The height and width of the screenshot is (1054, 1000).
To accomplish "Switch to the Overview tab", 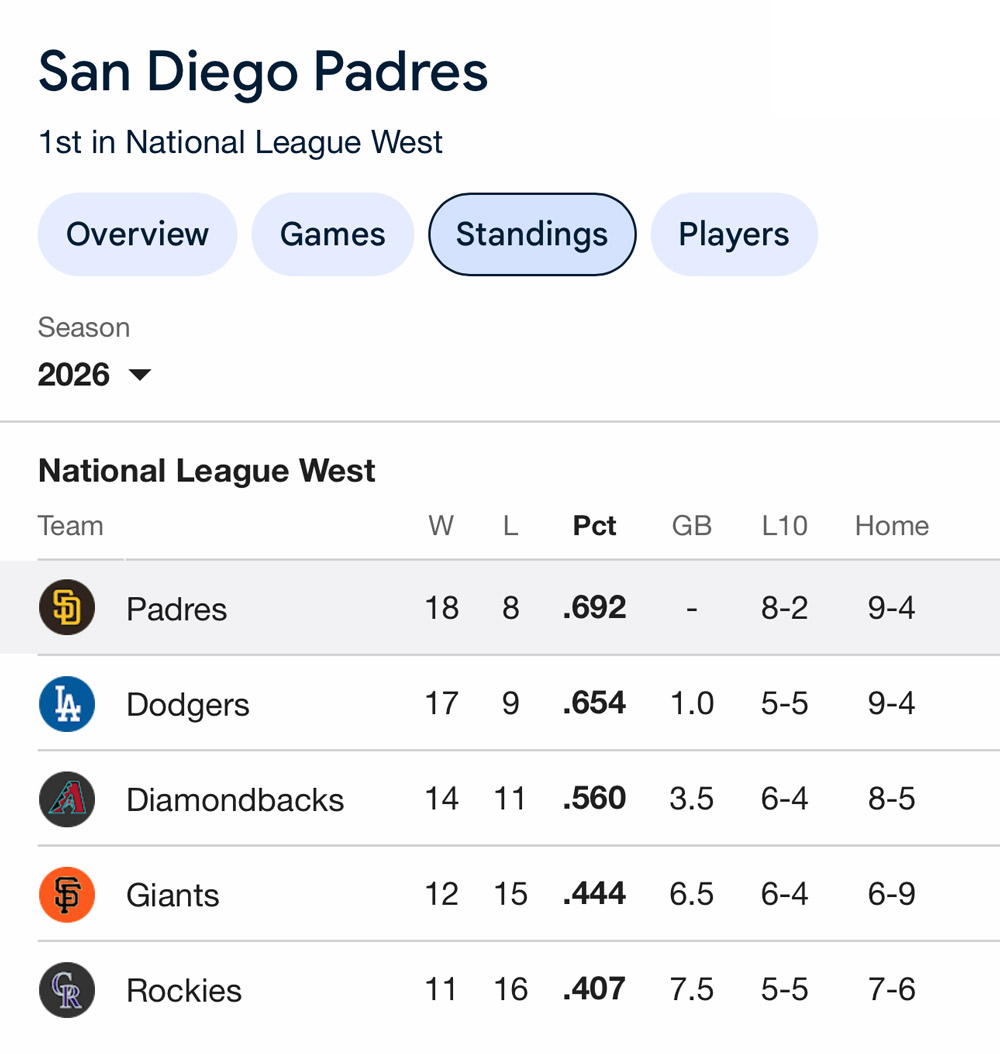I will [x=137, y=234].
